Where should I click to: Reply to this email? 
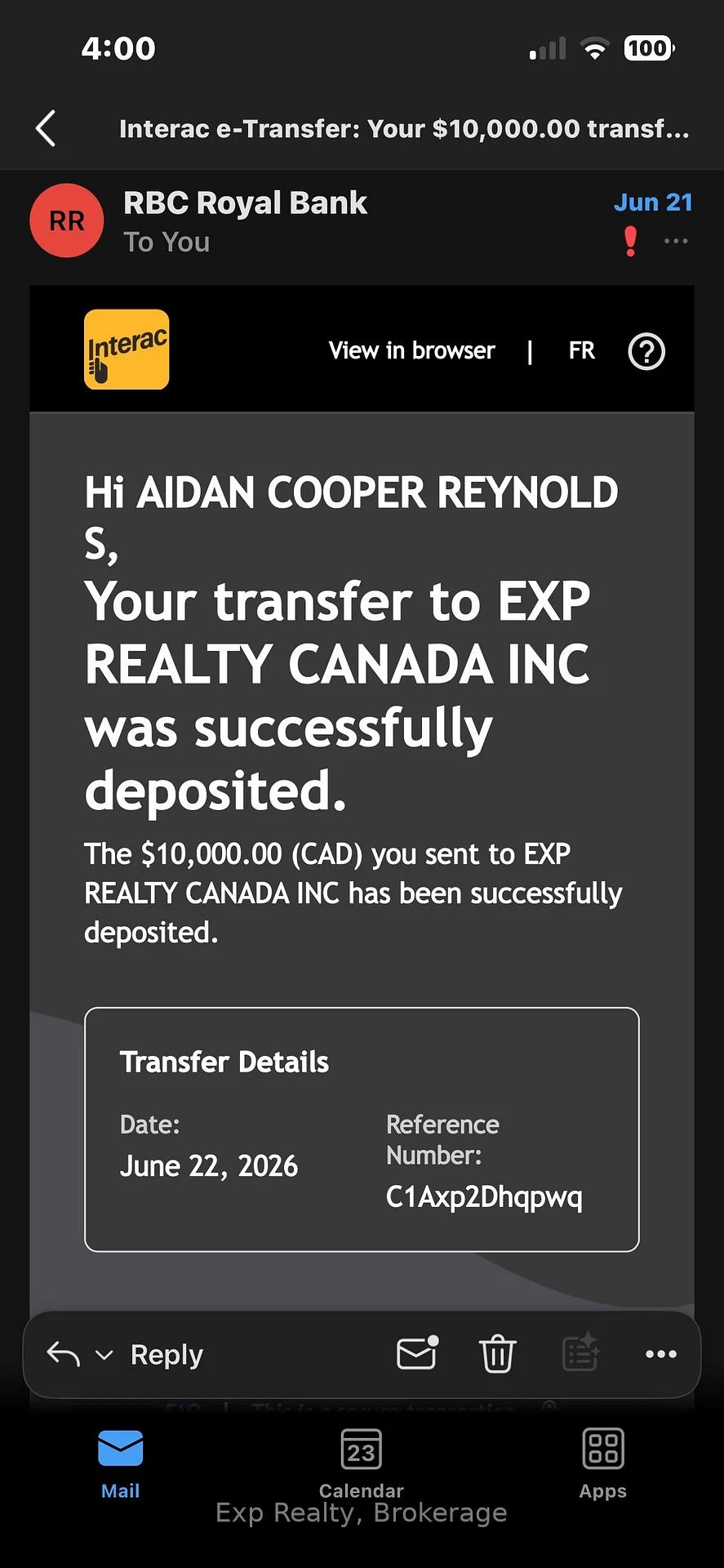[x=167, y=1354]
